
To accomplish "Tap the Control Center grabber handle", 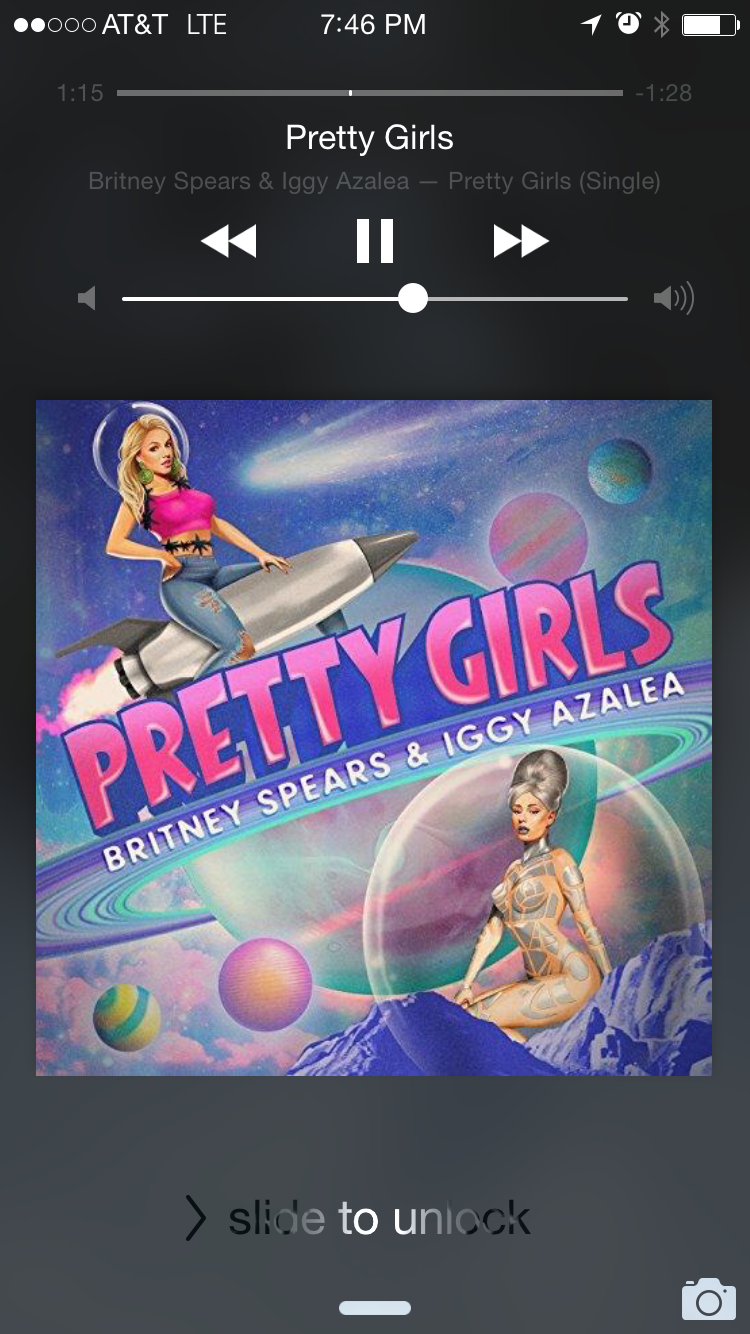I will pos(375,1308).
